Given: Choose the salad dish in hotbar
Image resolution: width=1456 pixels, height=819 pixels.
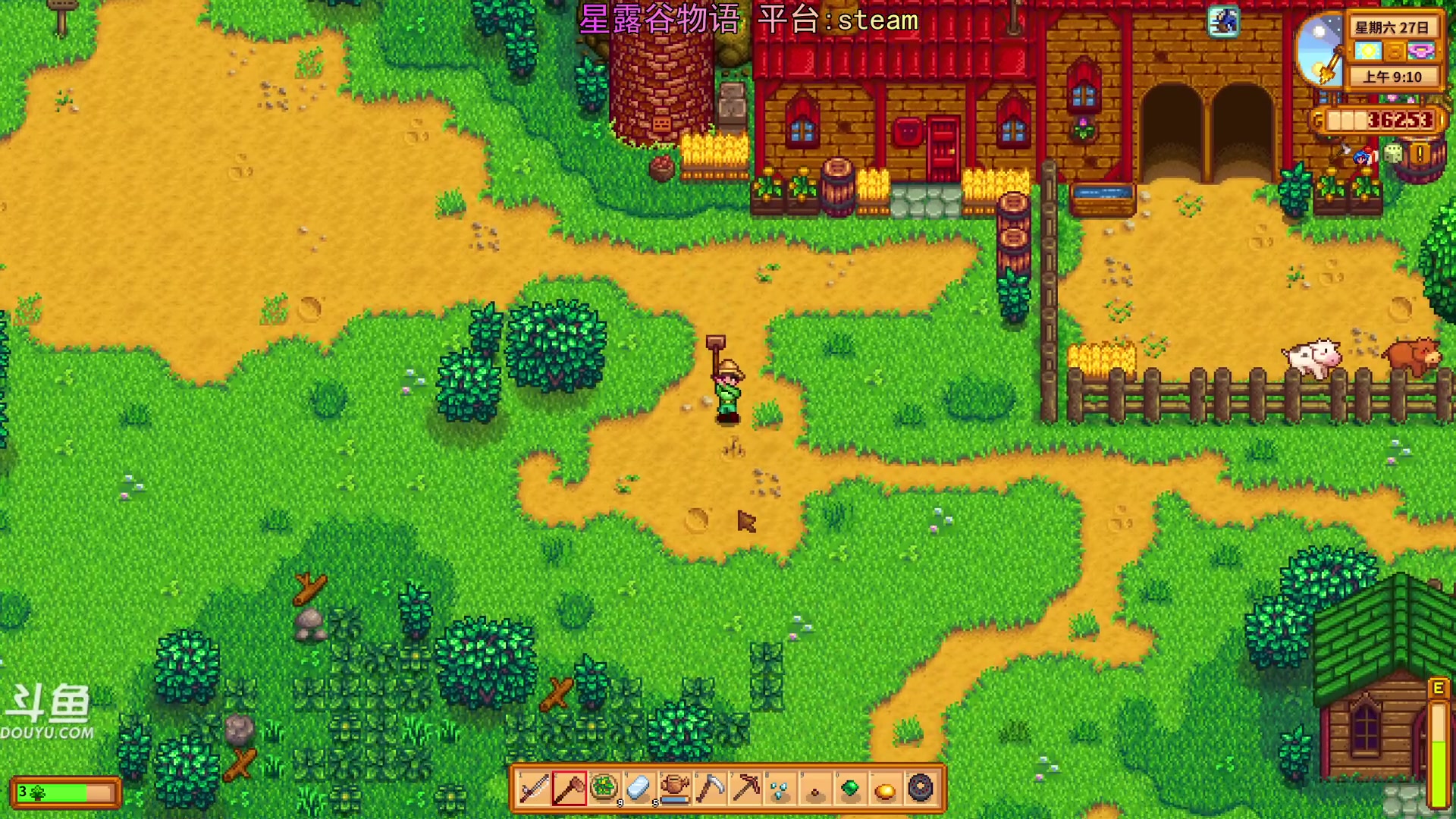Looking at the screenshot, I should (604, 789).
